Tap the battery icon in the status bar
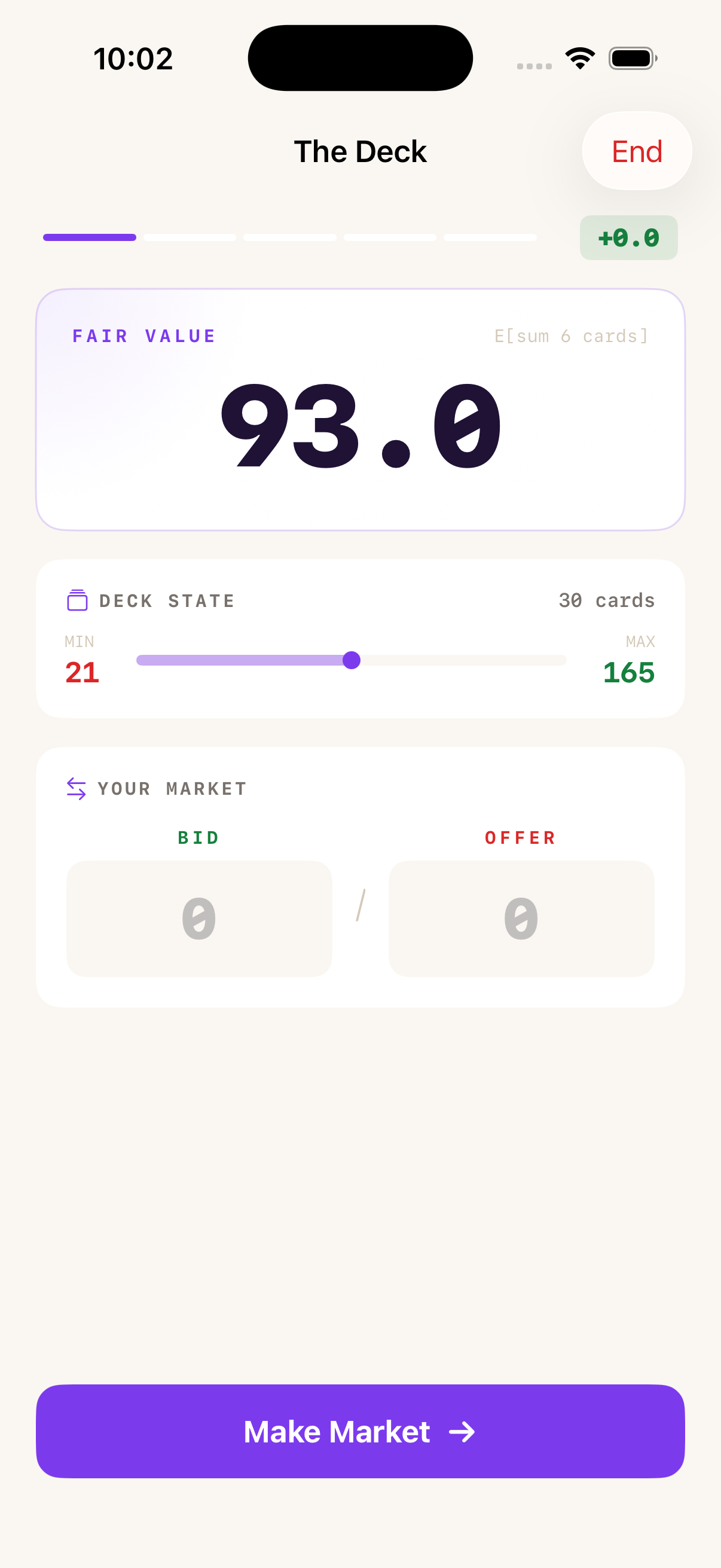This screenshot has height=1568, width=721. [x=631, y=58]
